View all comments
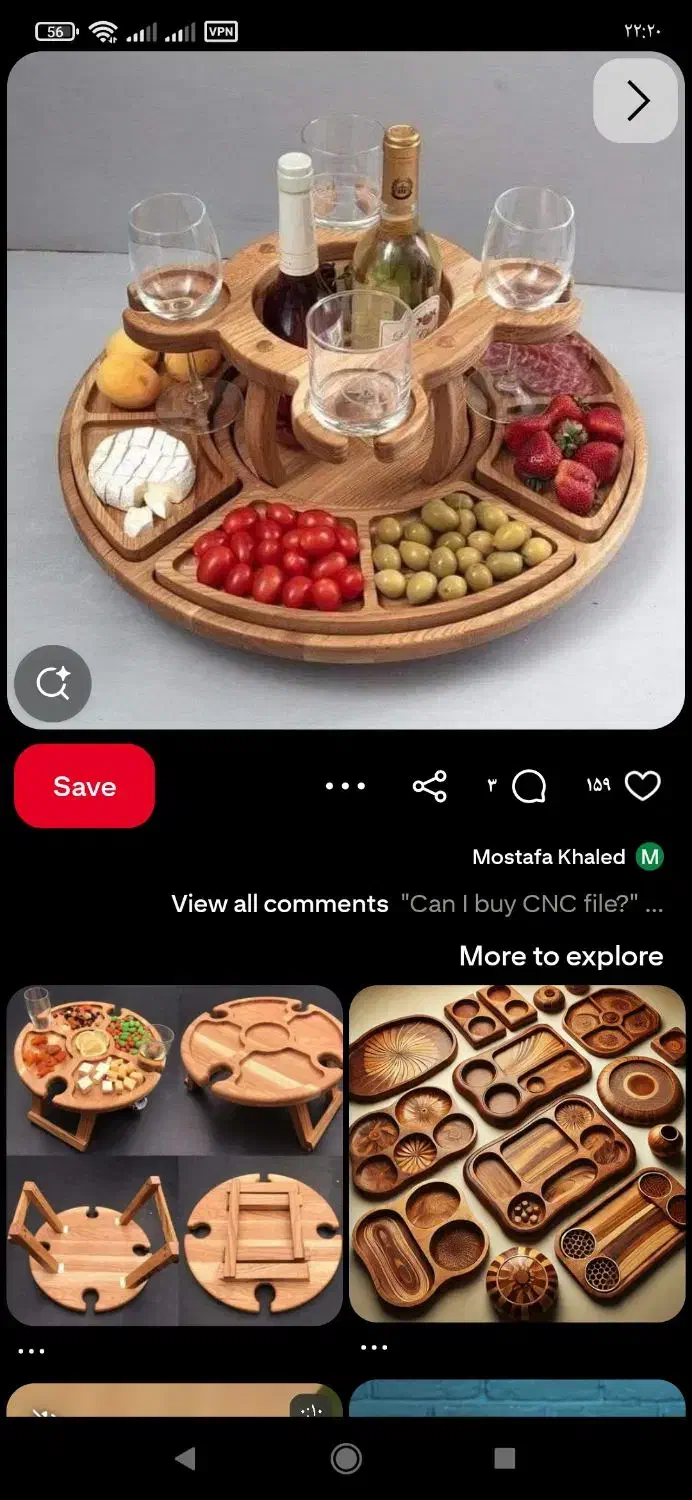The height and width of the screenshot is (1500, 692). pos(279,904)
